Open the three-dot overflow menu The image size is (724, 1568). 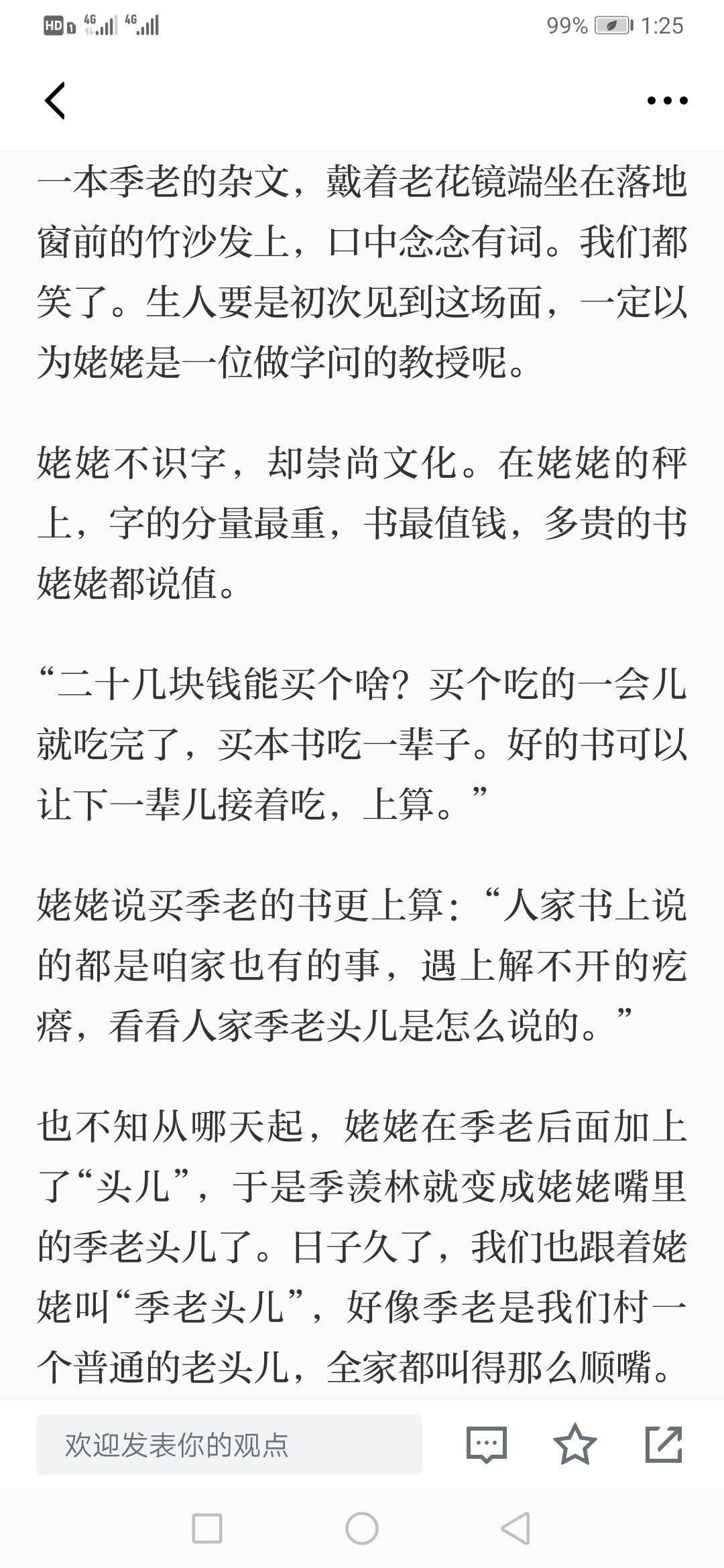(x=667, y=101)
